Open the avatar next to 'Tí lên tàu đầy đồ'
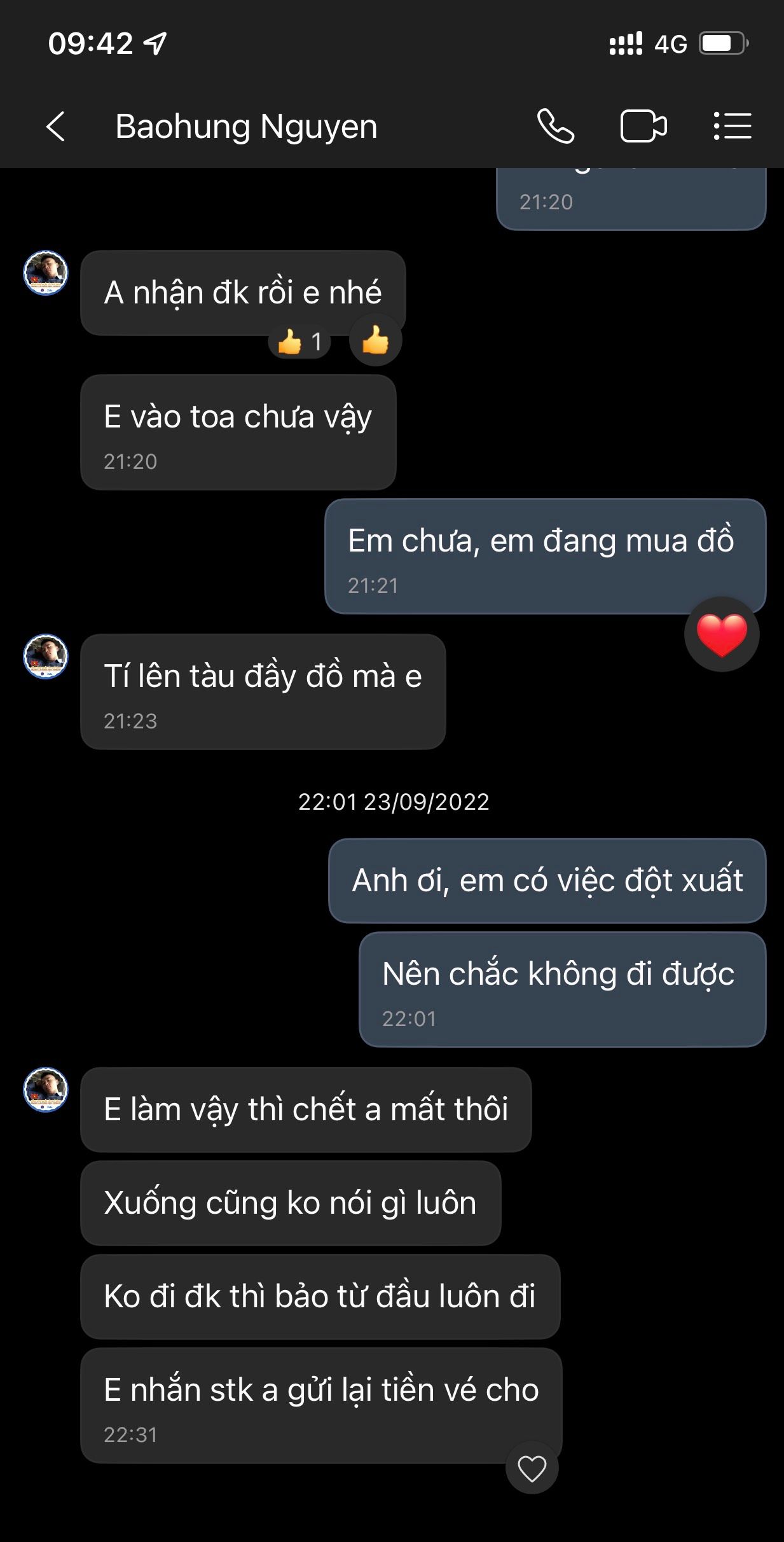Screen dimensions: 784x1542 click(x=46, y=656)
